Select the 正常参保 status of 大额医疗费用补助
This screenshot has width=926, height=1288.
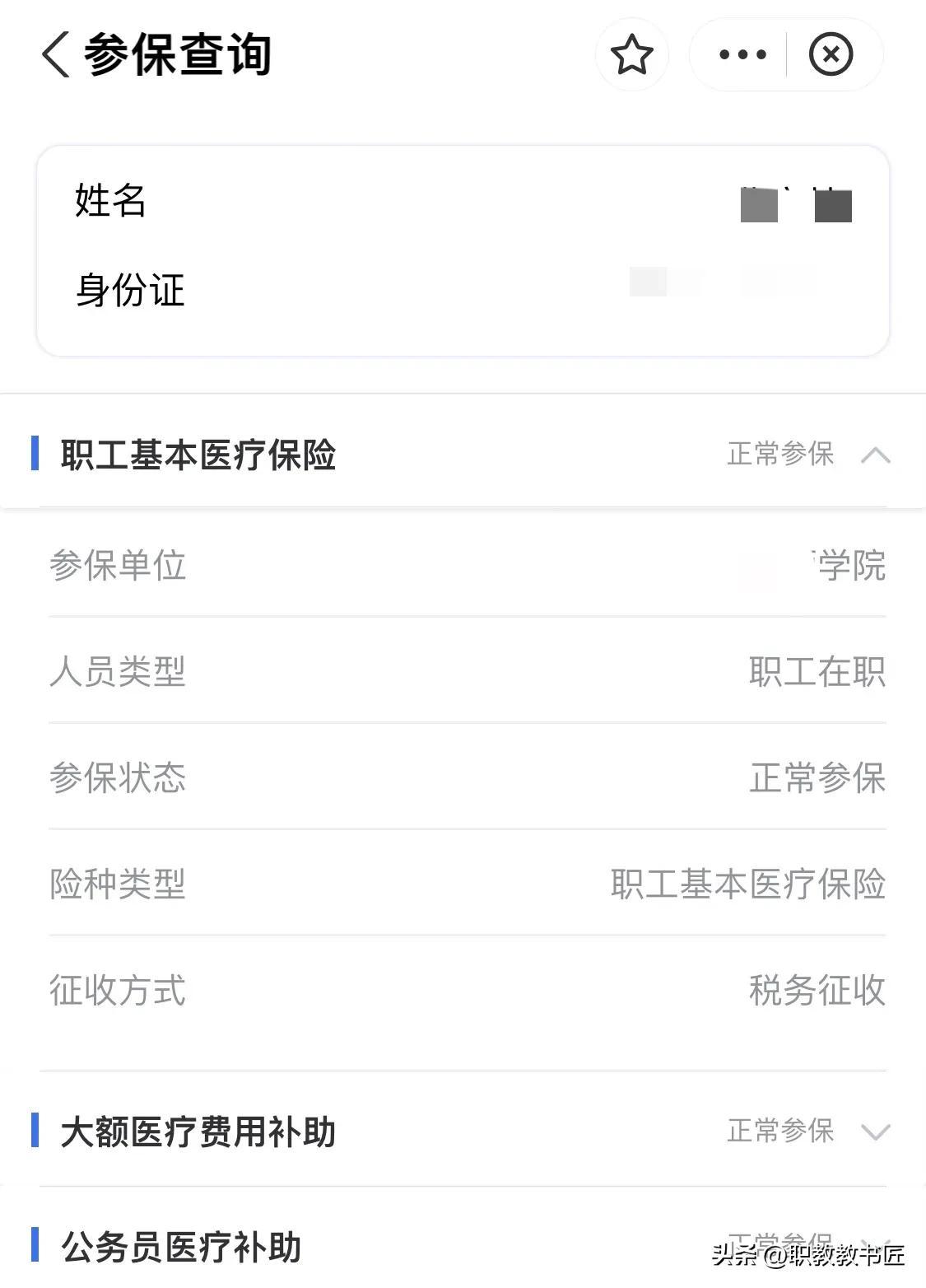pyautogui.click(x=780, y=1132)
